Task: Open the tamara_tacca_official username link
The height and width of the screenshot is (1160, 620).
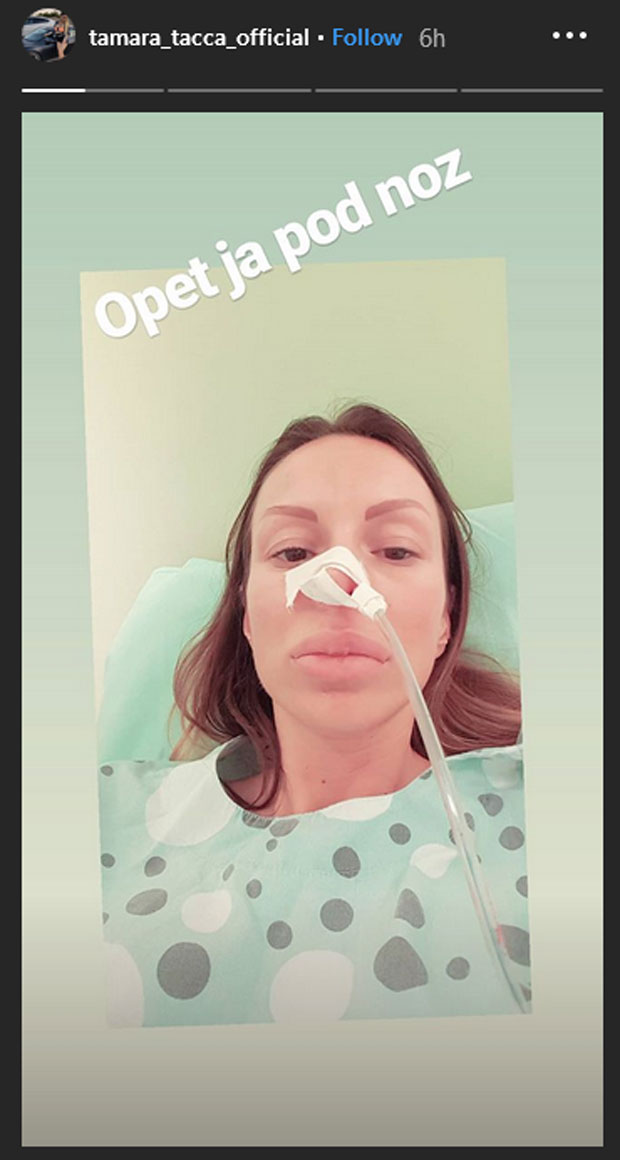Action: click(198, 38)
